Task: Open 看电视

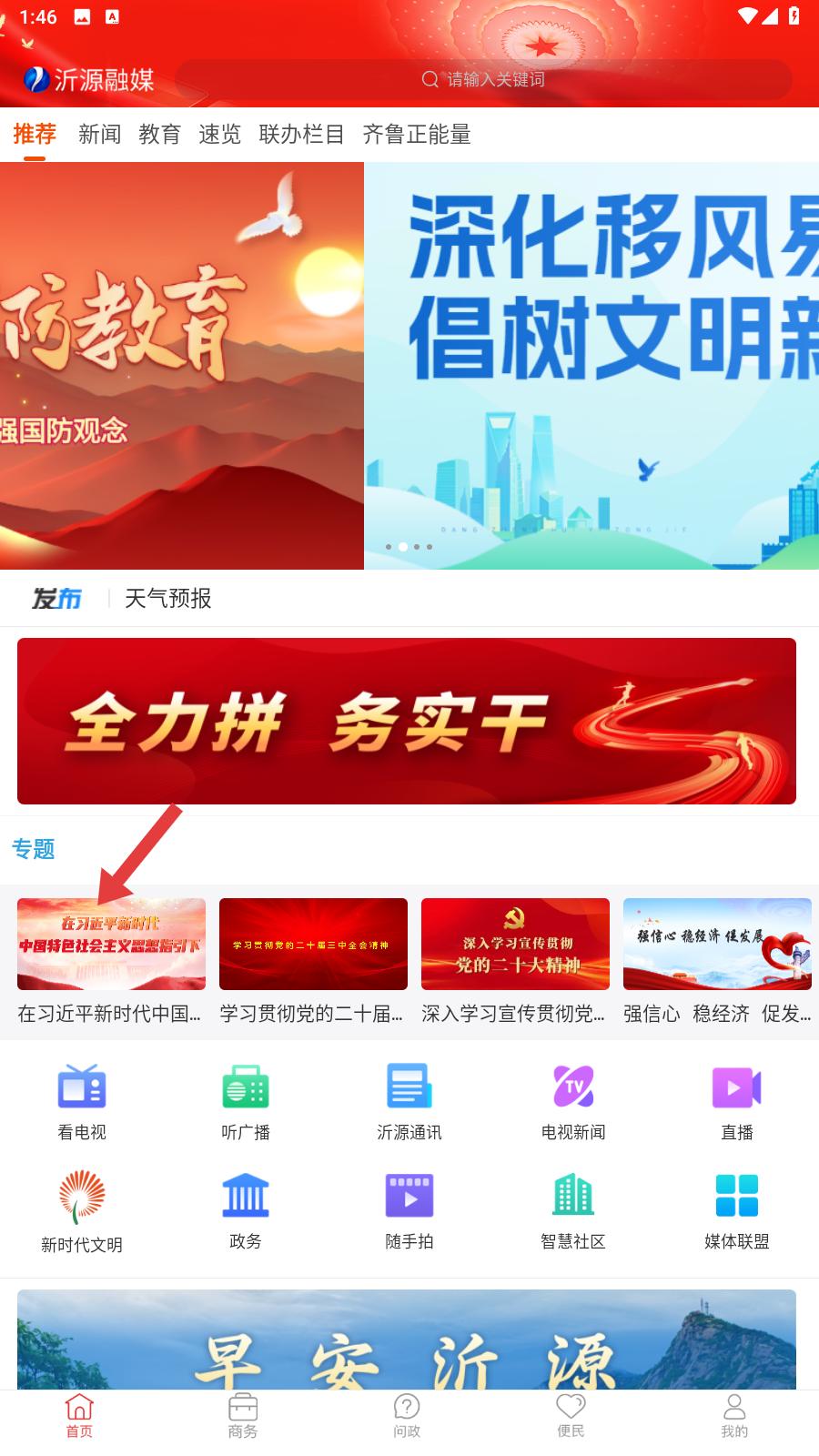Action: click(82, 1102)
